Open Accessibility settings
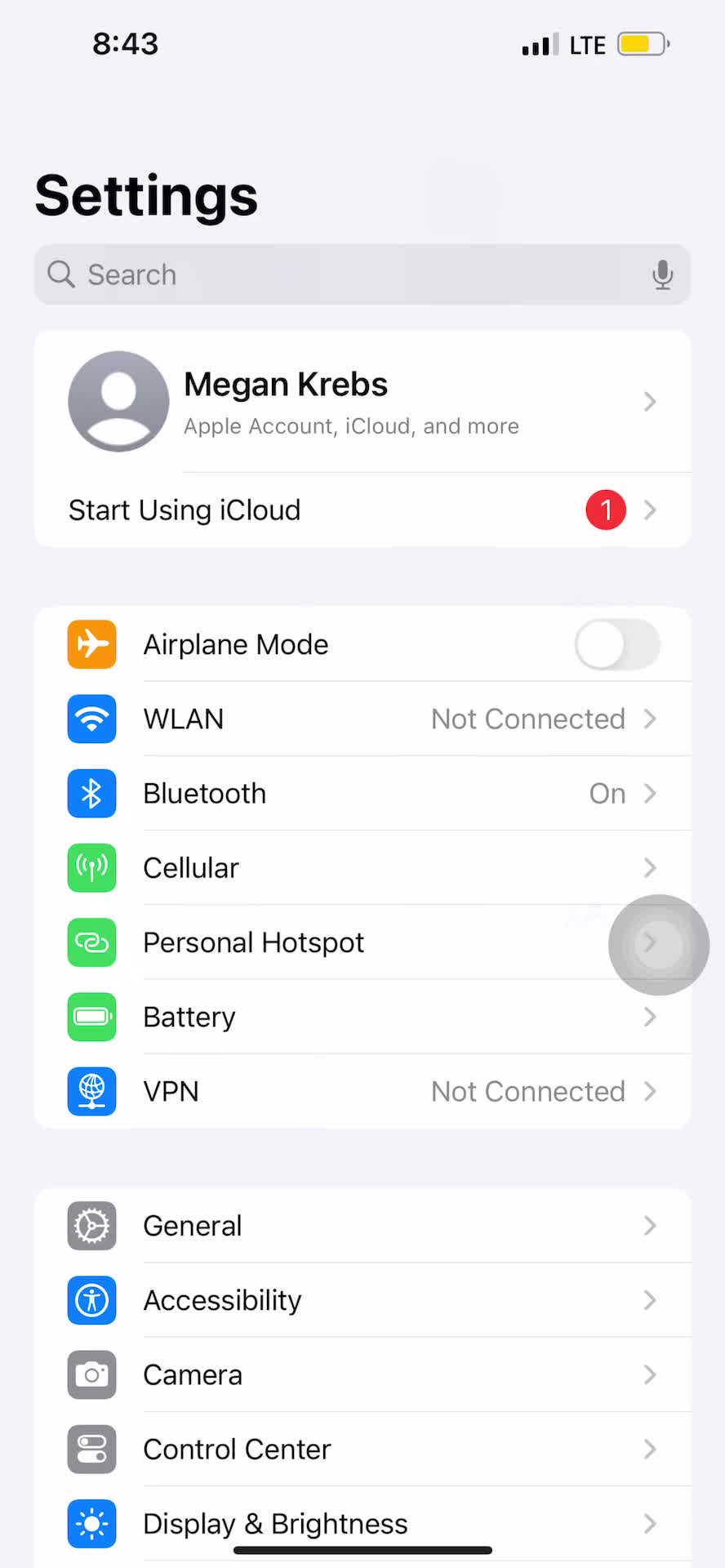 click(362, 1300)
